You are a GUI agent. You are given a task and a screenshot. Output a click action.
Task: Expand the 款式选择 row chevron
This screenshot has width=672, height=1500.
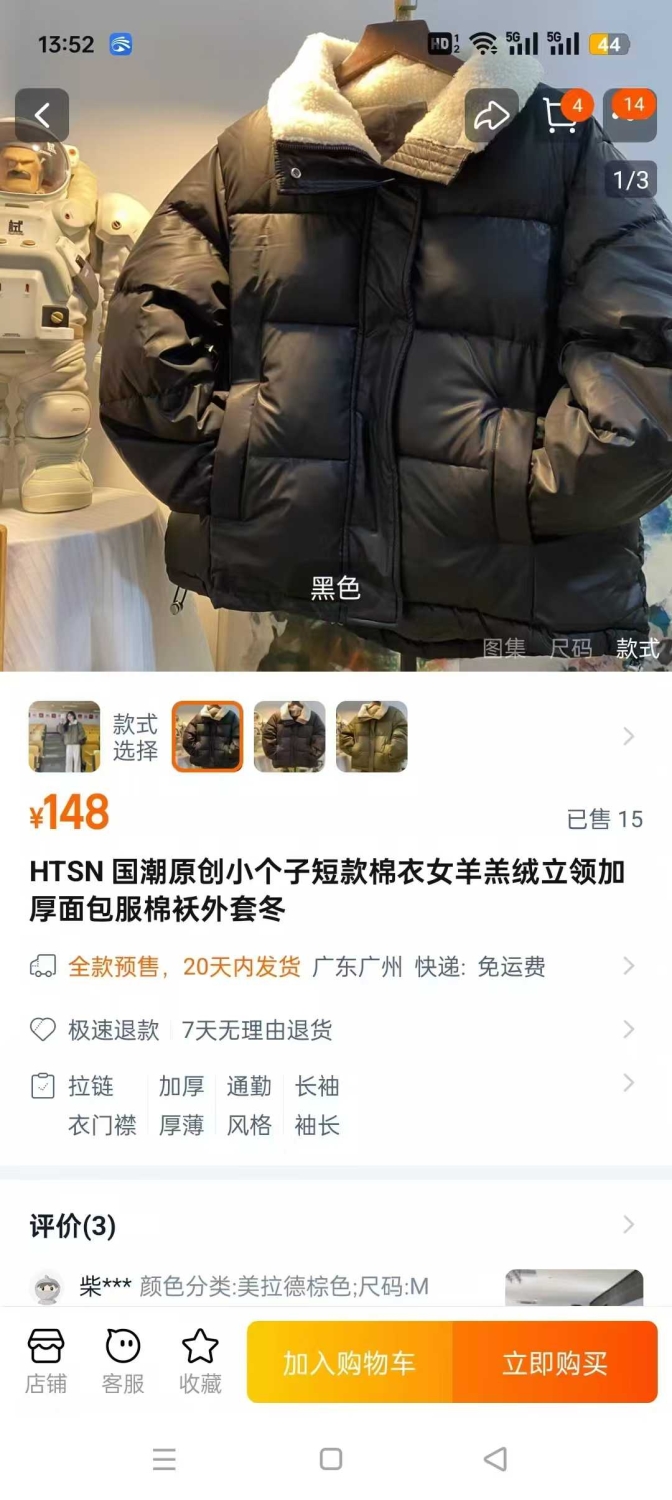coord(628,737)
